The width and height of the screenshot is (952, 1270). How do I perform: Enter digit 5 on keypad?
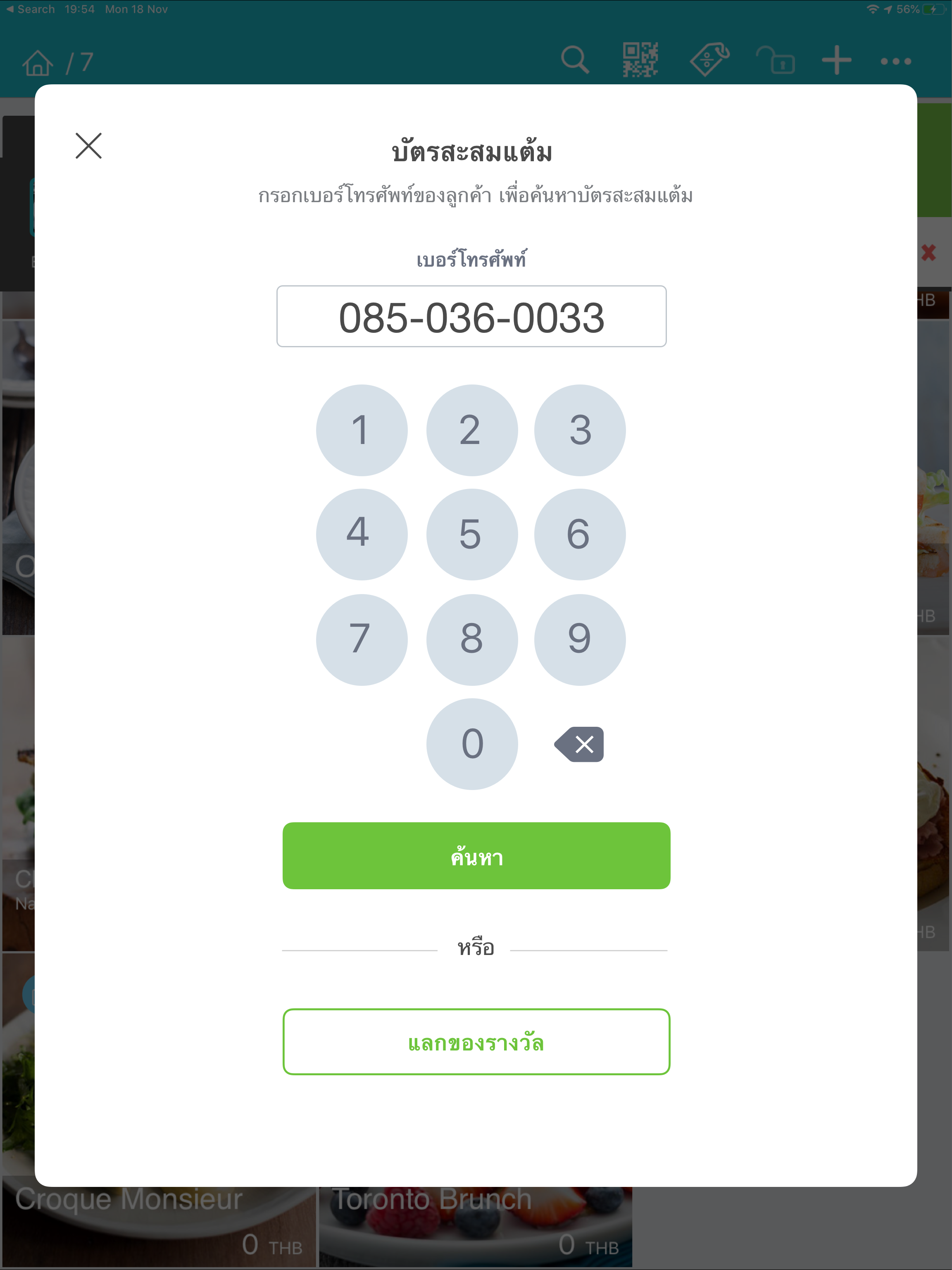coord(471,534)
